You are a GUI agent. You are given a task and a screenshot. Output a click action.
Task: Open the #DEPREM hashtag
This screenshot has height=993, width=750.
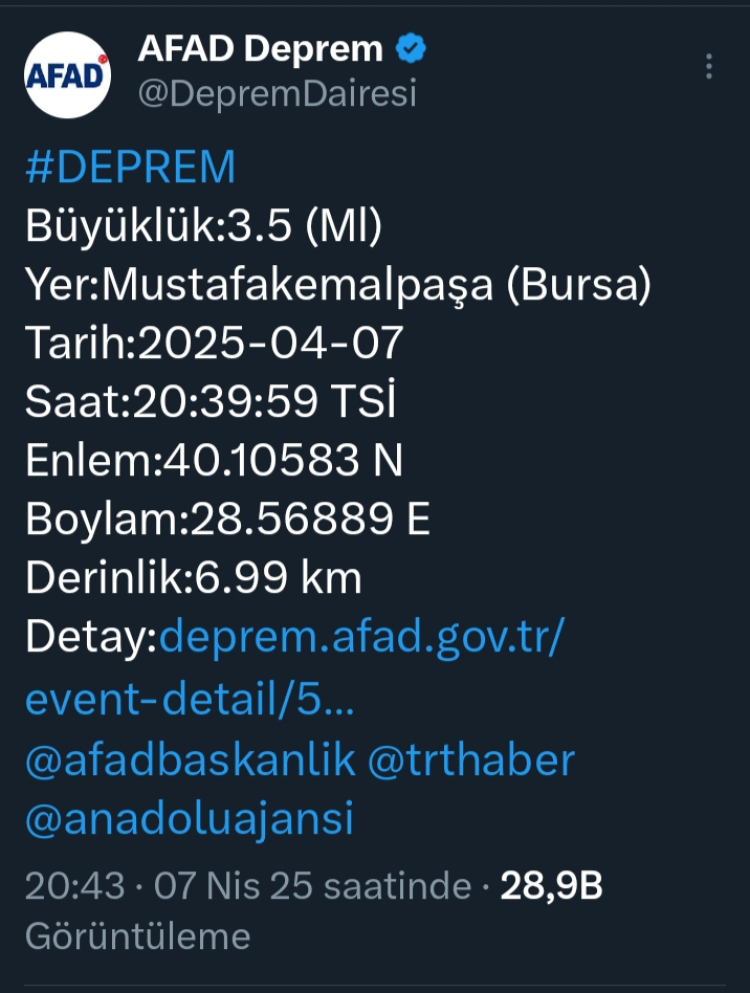click(x=130, y=168)
